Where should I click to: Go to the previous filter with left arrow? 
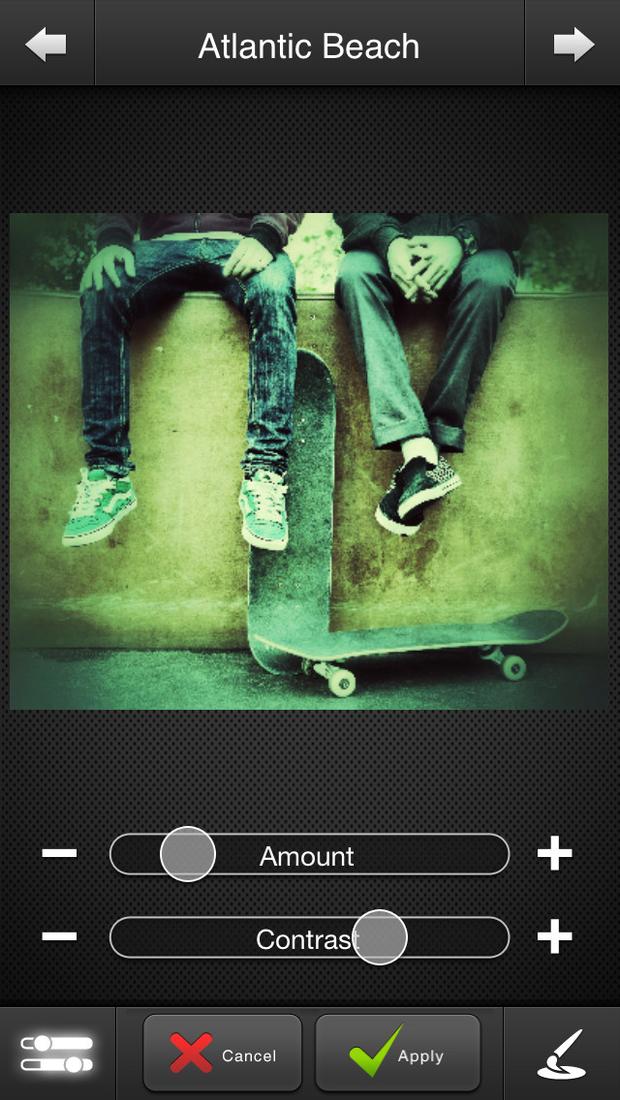tap(46, 44)
